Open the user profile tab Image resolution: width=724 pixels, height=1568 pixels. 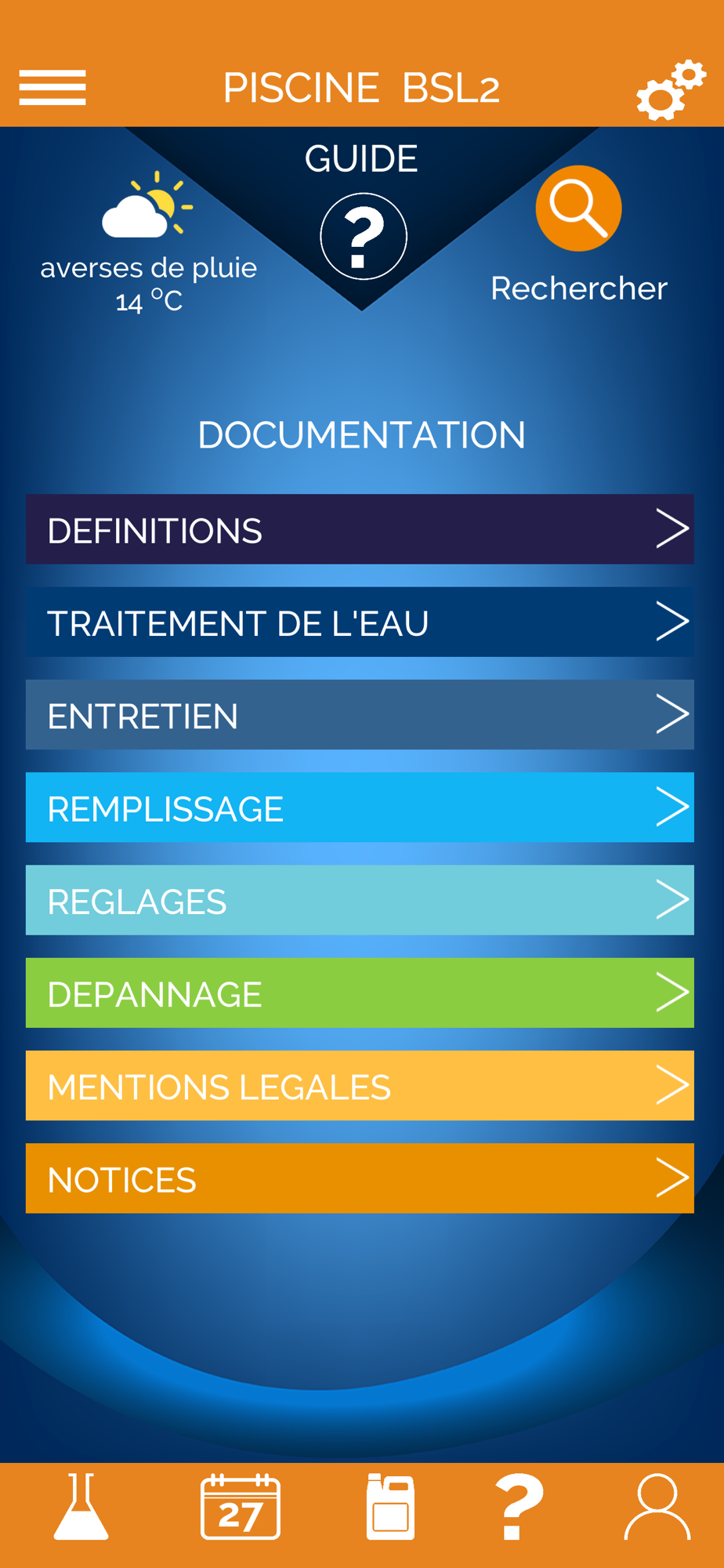click(657, 1507)
